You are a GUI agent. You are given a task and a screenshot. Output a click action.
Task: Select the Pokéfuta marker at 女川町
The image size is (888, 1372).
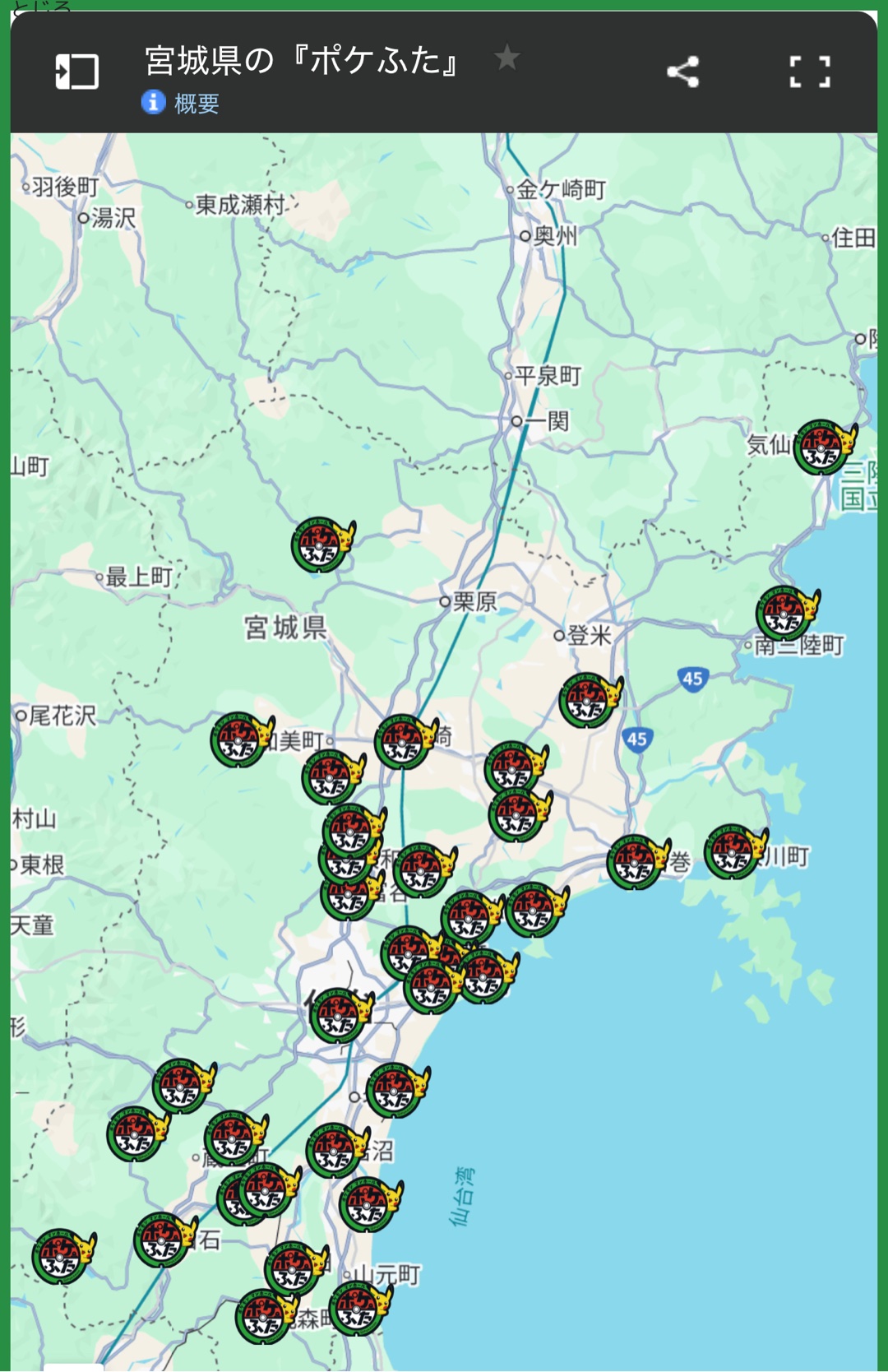733,852
